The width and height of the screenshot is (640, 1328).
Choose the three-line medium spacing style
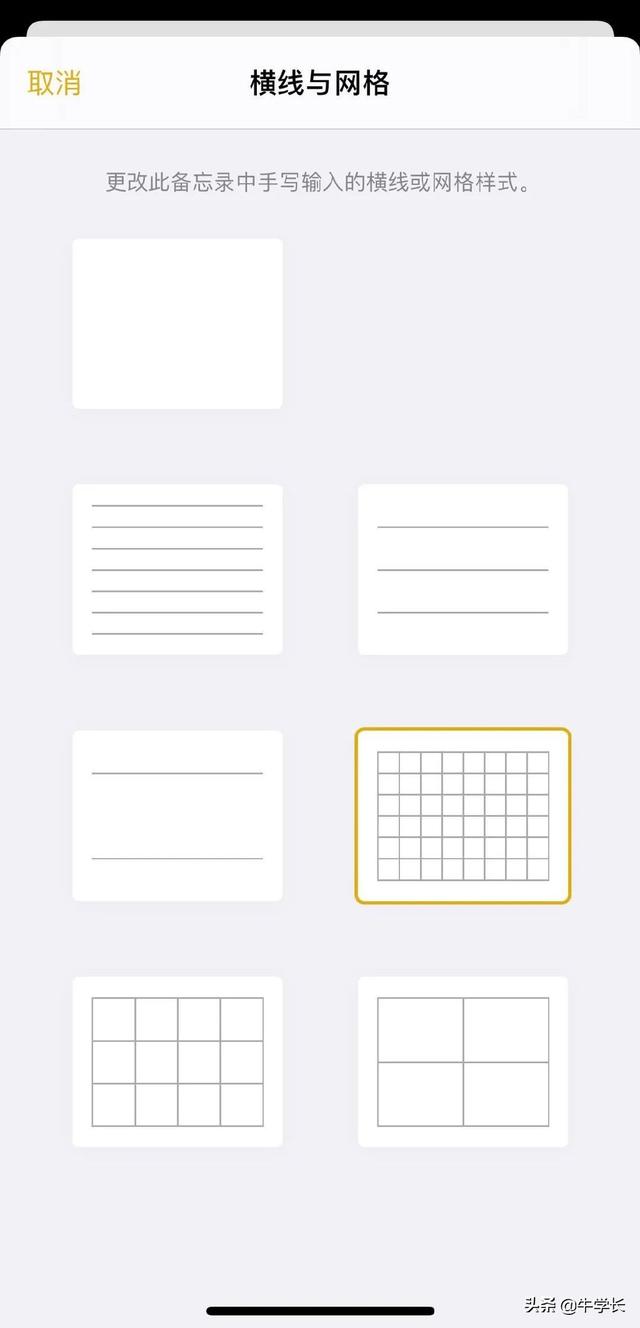pyautogui.click(x=463, y=569)
